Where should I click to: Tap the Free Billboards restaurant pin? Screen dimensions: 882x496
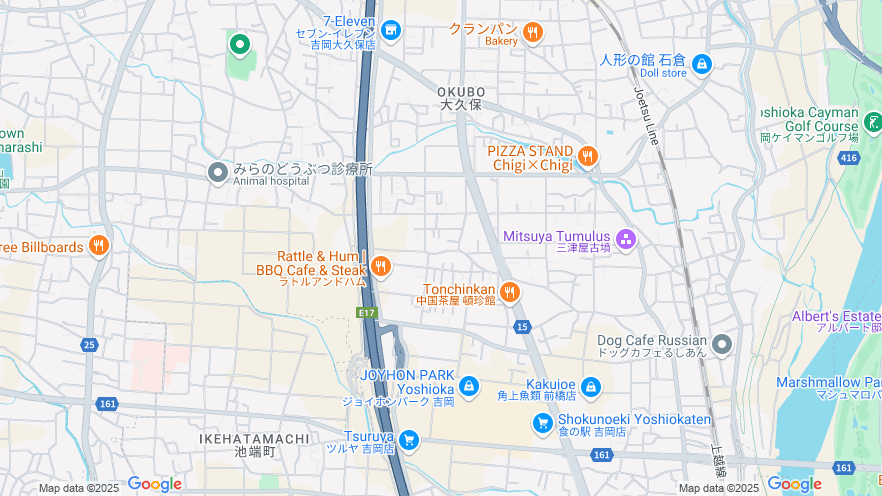click(98, 245)
